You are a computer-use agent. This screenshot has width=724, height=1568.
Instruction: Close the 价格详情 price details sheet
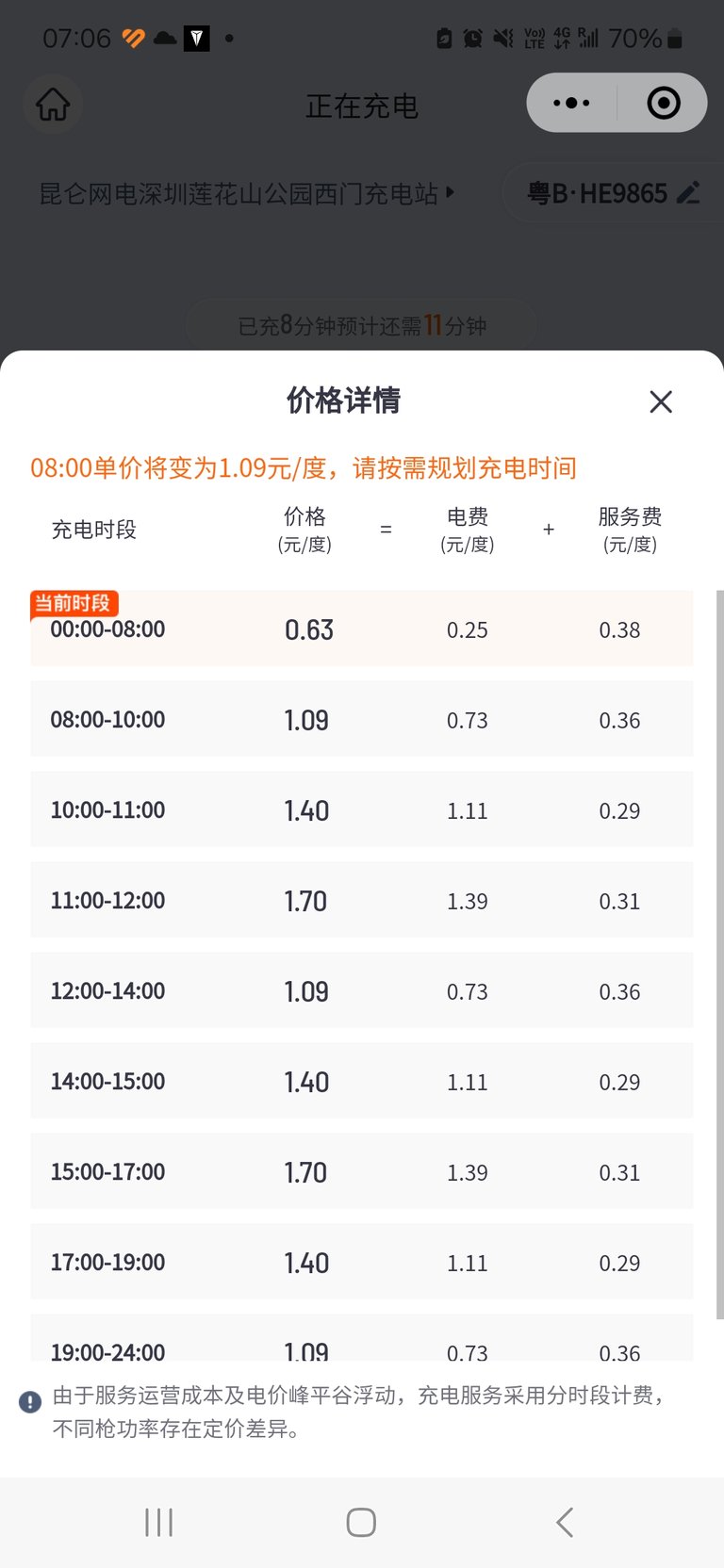pyautogui.click(x=661, y=401)
